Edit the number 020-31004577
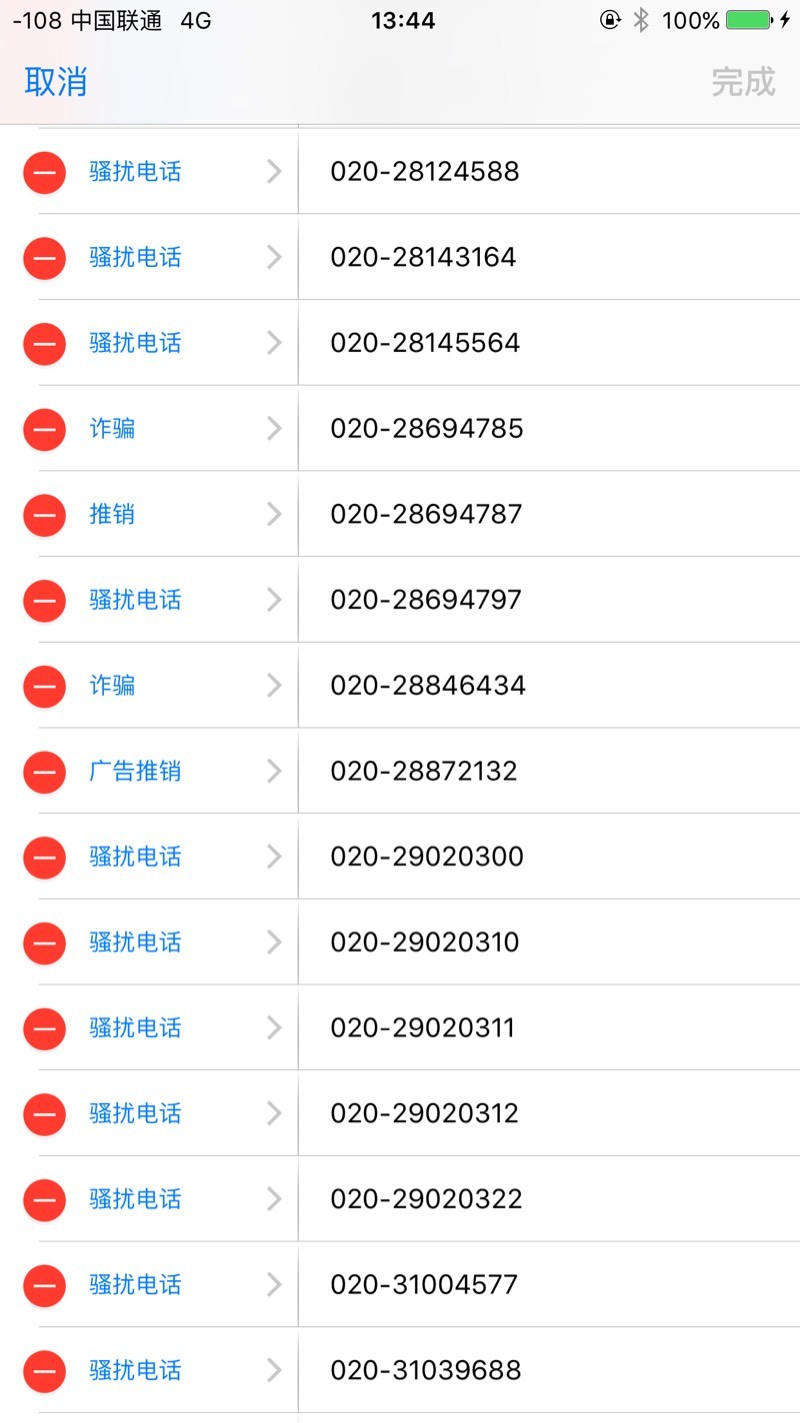The image size is (800, 1423). tap(550, 1285)
